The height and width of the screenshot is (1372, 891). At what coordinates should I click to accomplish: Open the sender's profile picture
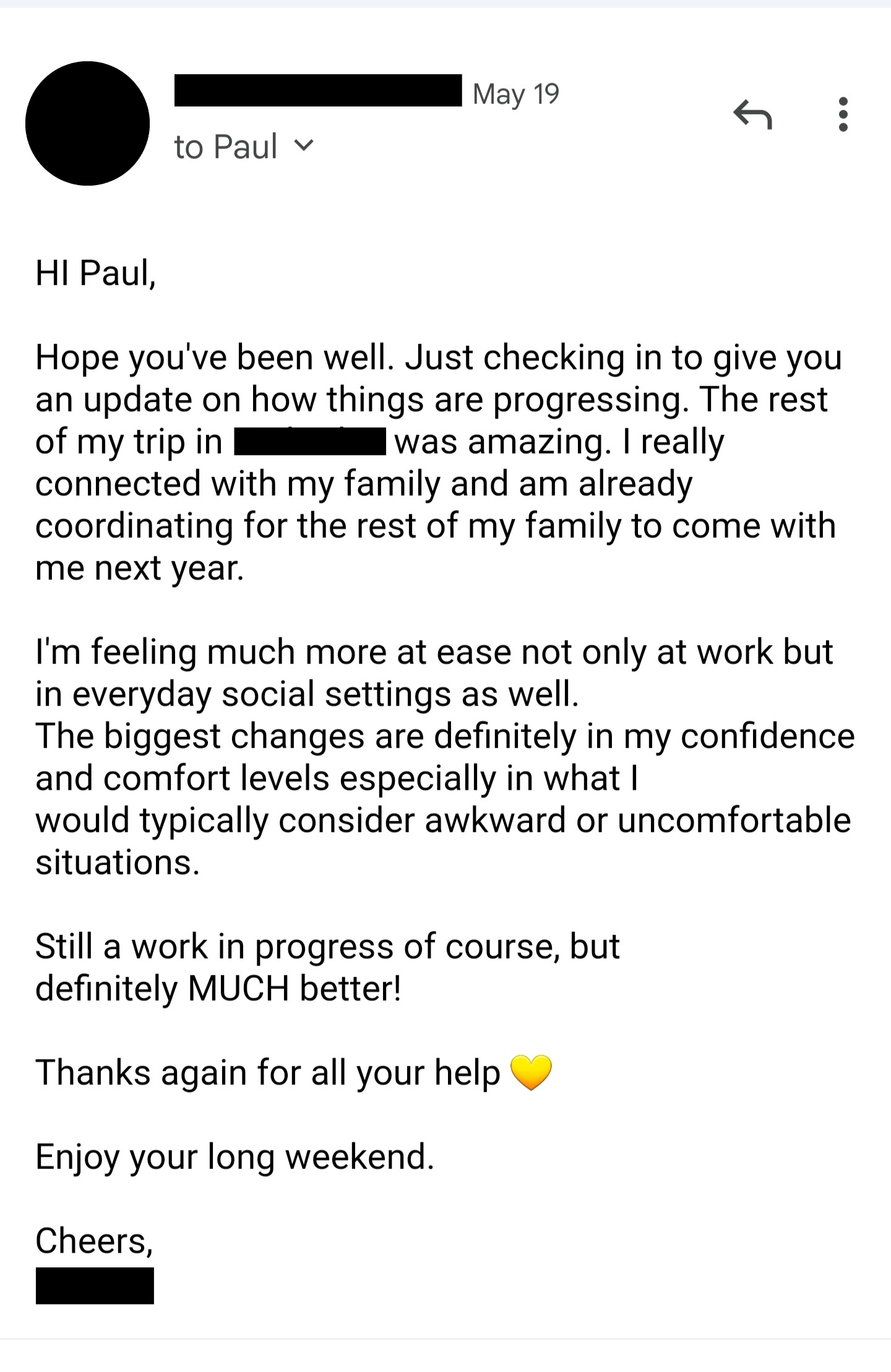tap(87, 123)
